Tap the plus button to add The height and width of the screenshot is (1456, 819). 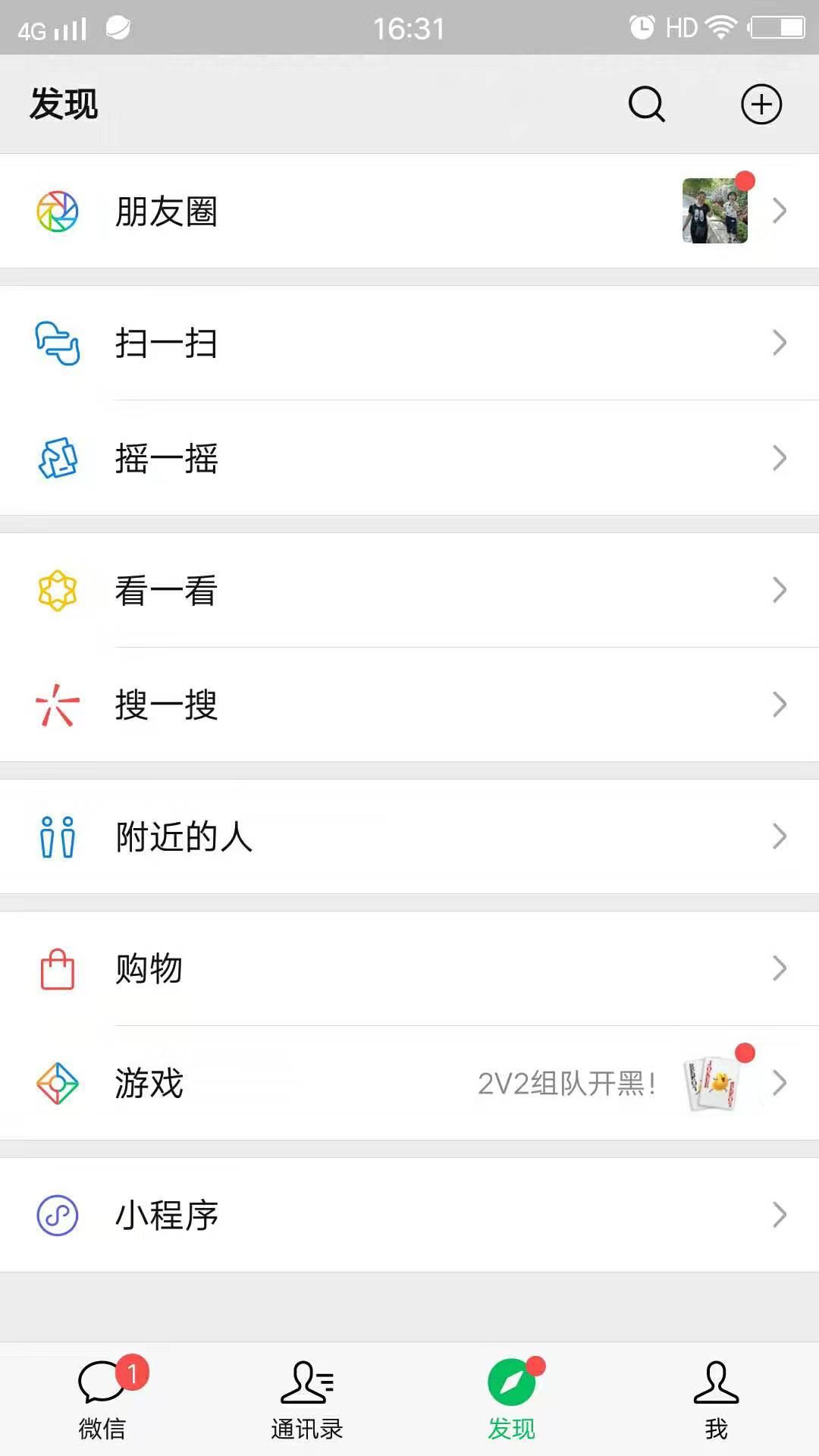point(761,105)
